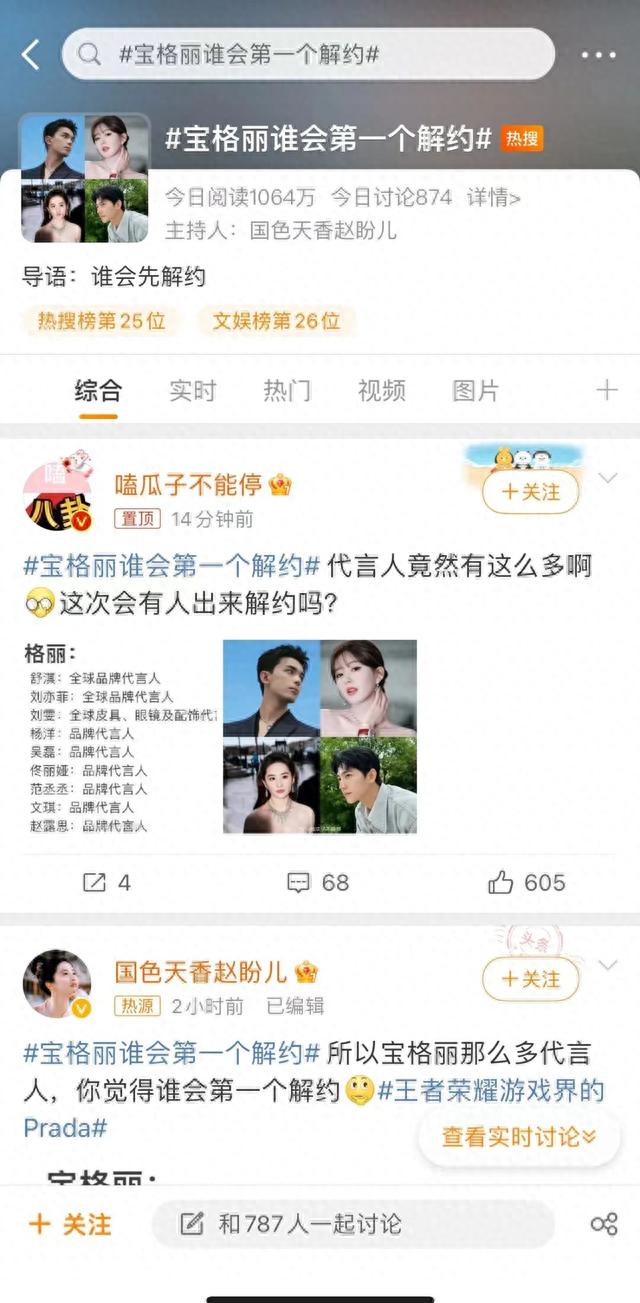View topic details via 详情>

(493, 197)
